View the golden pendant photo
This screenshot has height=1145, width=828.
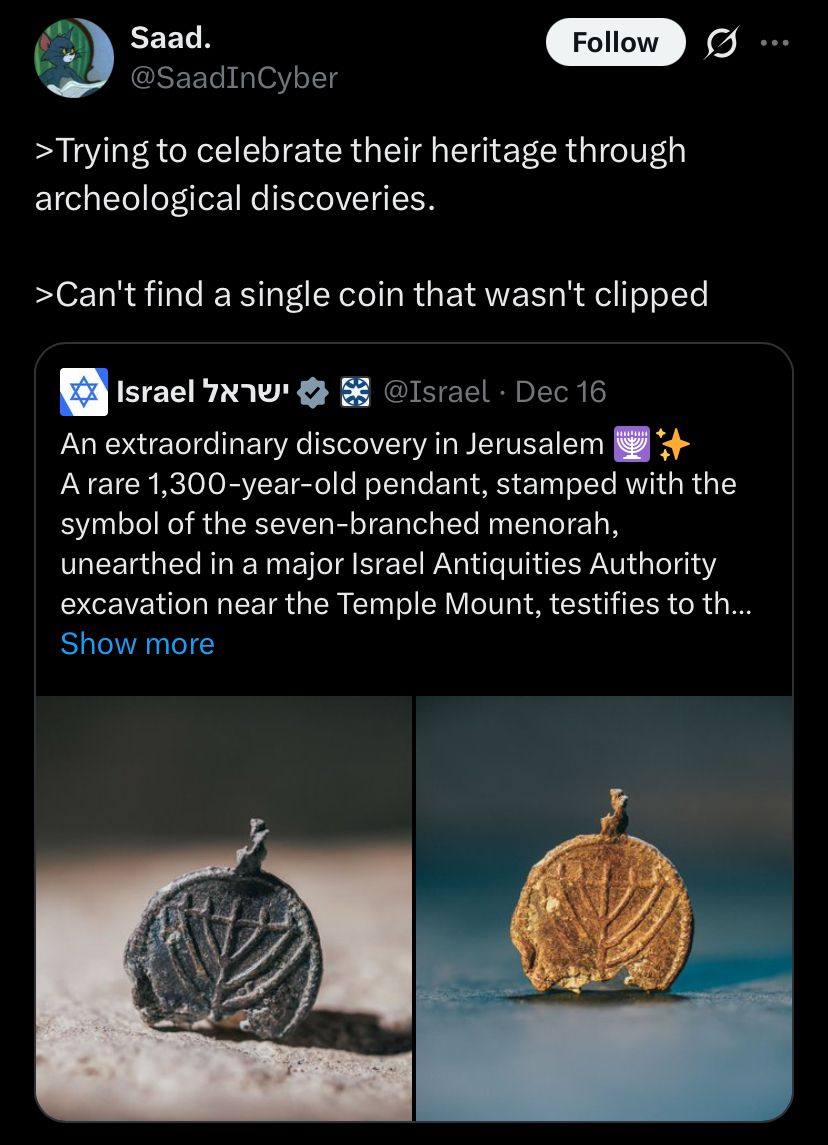pyautogui.click(x=603, y=907)
